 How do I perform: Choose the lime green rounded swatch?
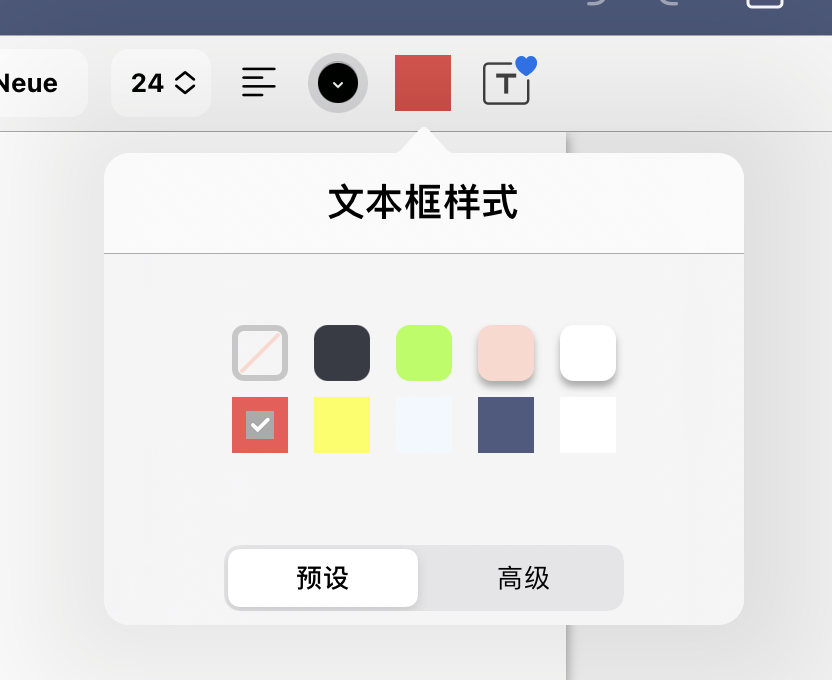424,353
